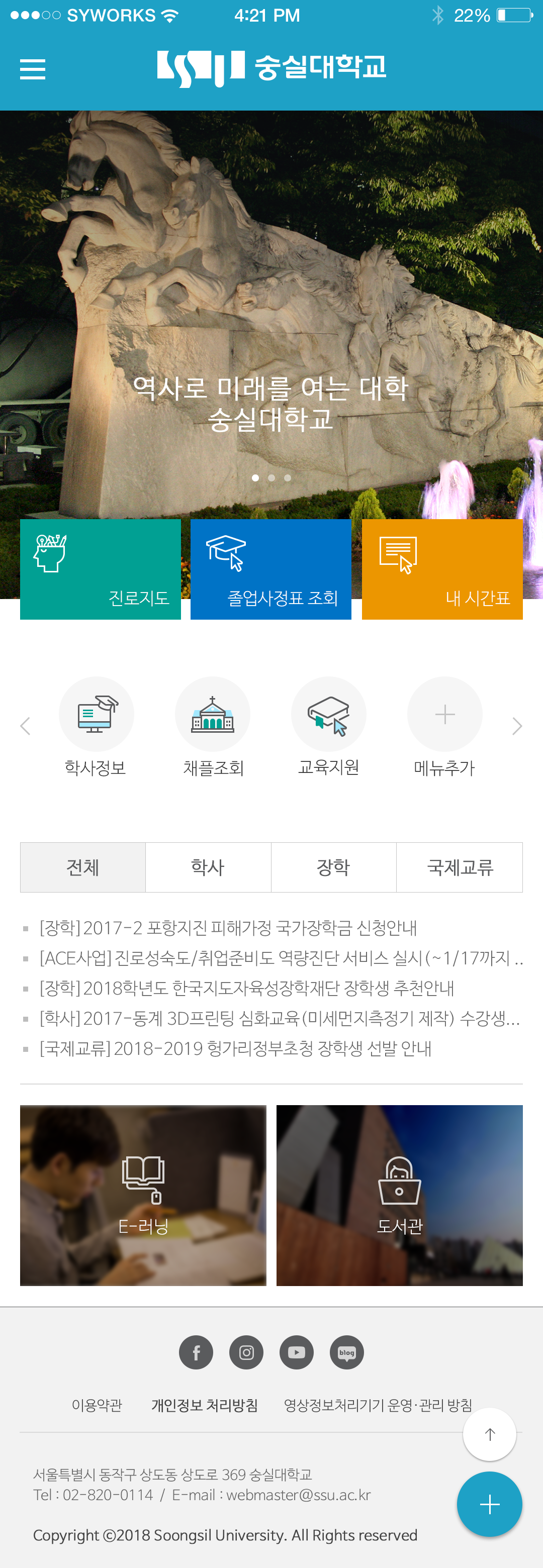
Task: Open the hamburger drawer menu
Action: click(33, 69)
